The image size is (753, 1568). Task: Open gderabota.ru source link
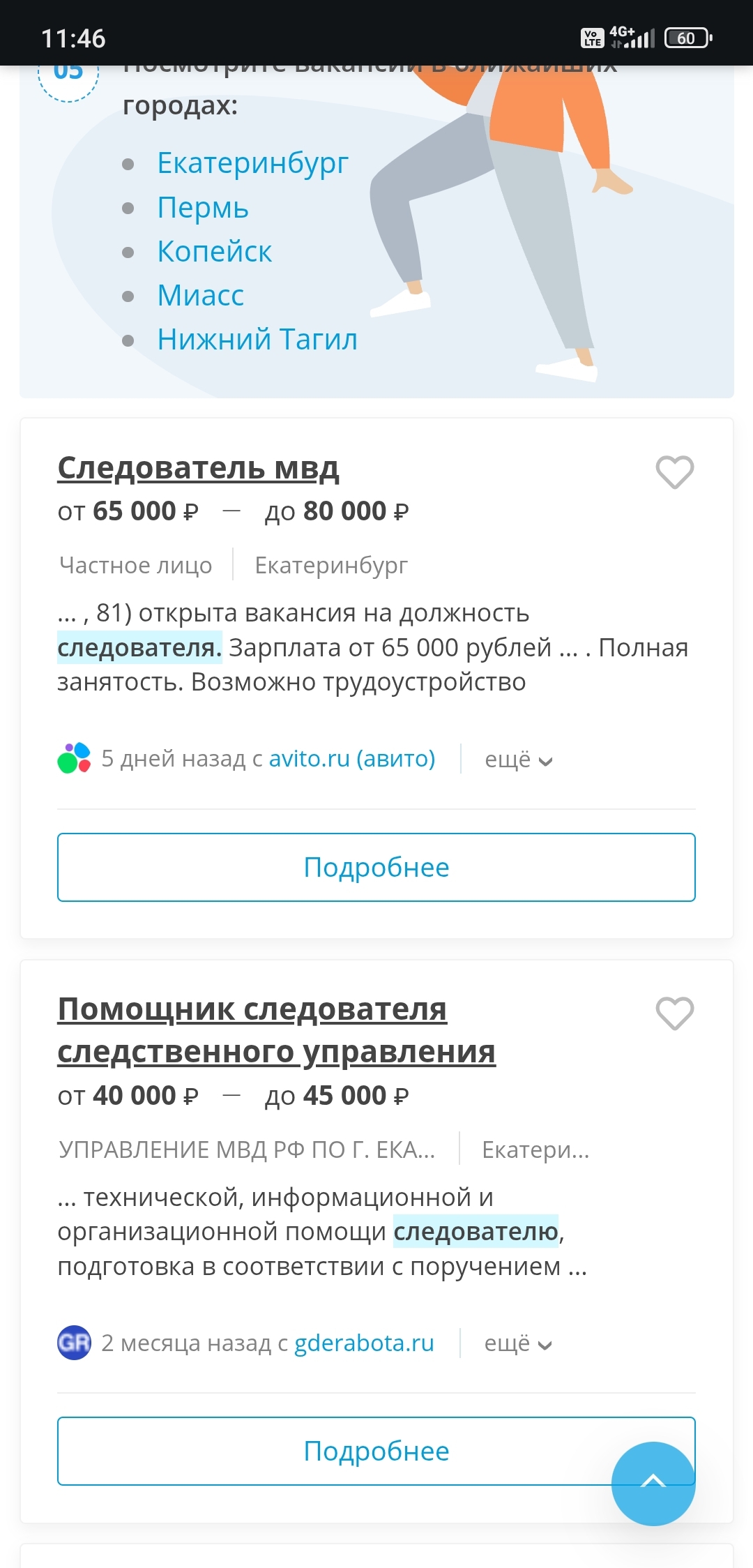[x=364, y=1343]
